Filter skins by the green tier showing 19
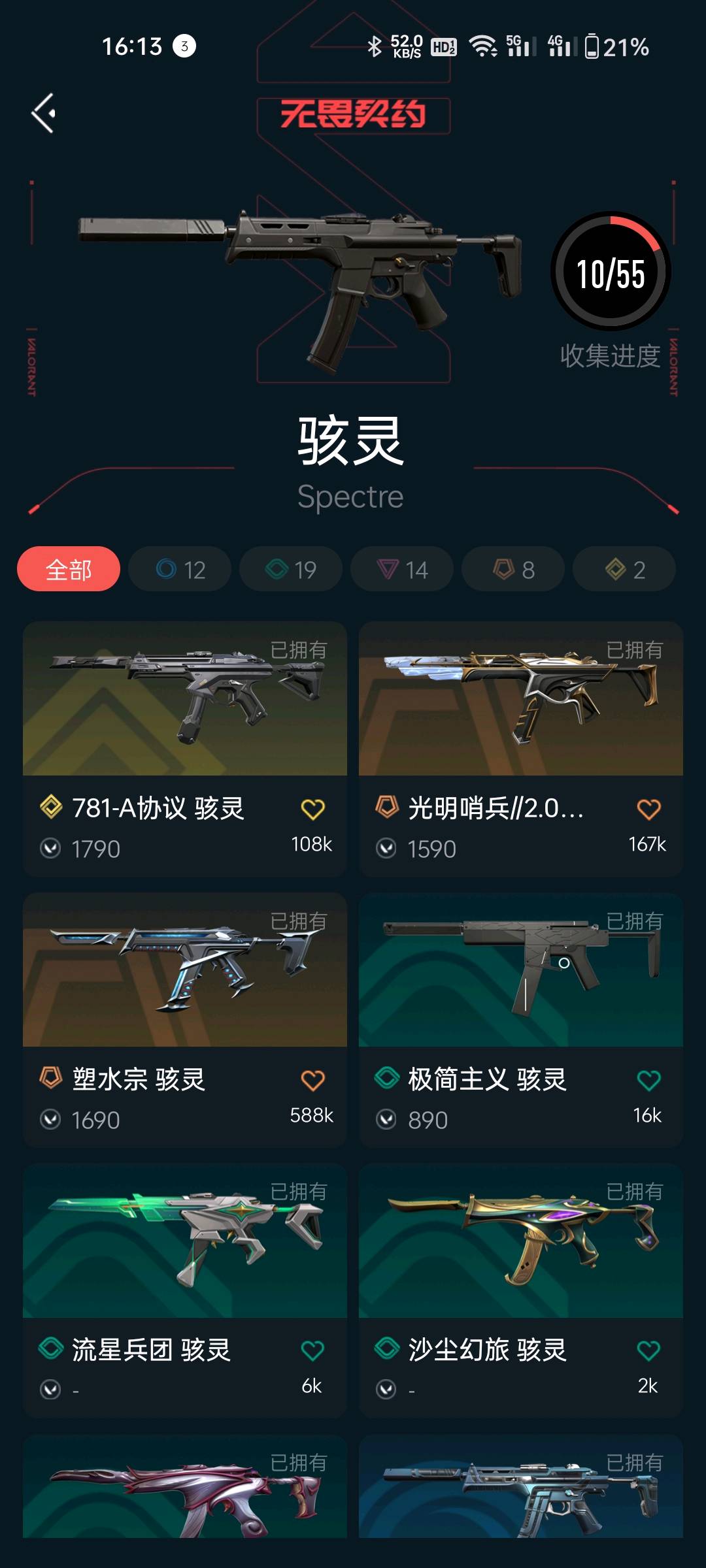 click(291, 569)
